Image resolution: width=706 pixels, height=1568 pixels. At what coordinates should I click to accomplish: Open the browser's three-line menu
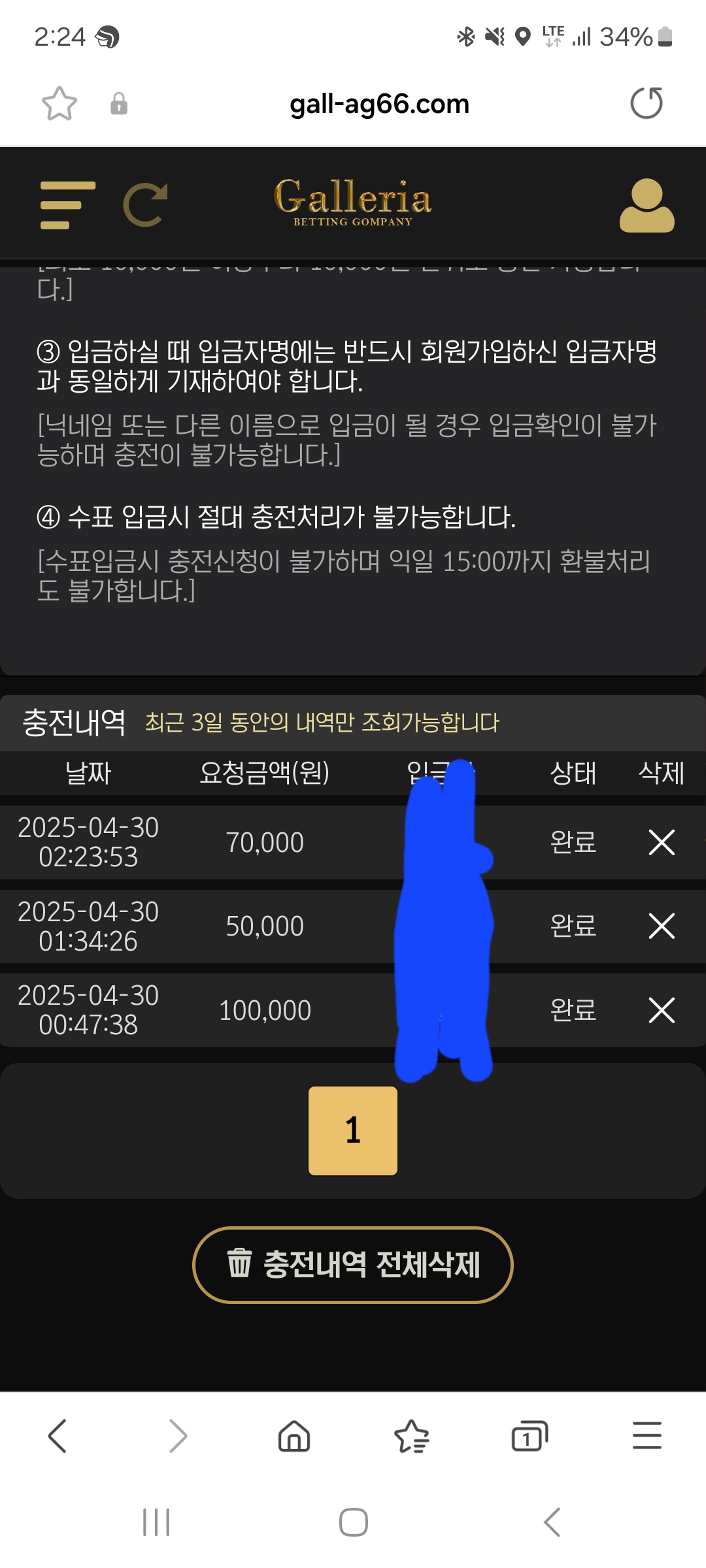click(x=647, y=1436)
